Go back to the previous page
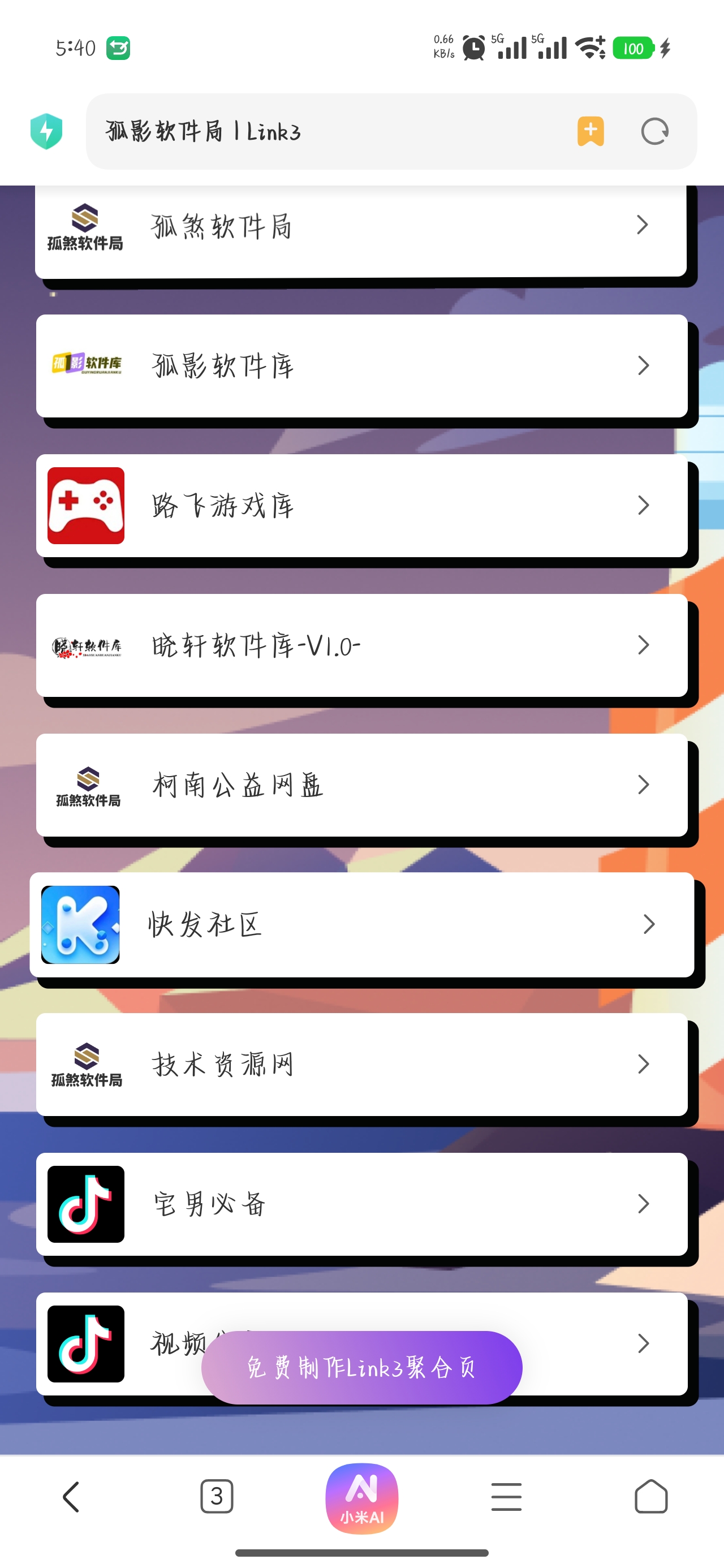Image resolution: width=724 pixels, height=1568 pixels. [x=72, y=1496]
